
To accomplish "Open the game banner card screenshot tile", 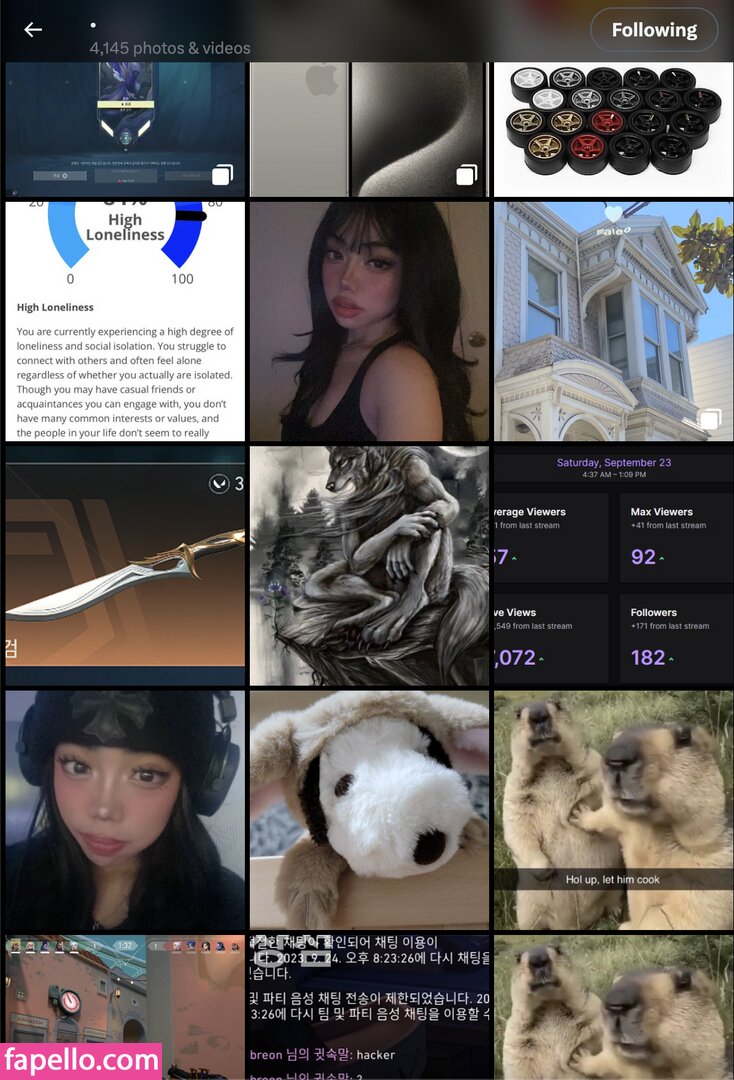I will pos(125,130).
